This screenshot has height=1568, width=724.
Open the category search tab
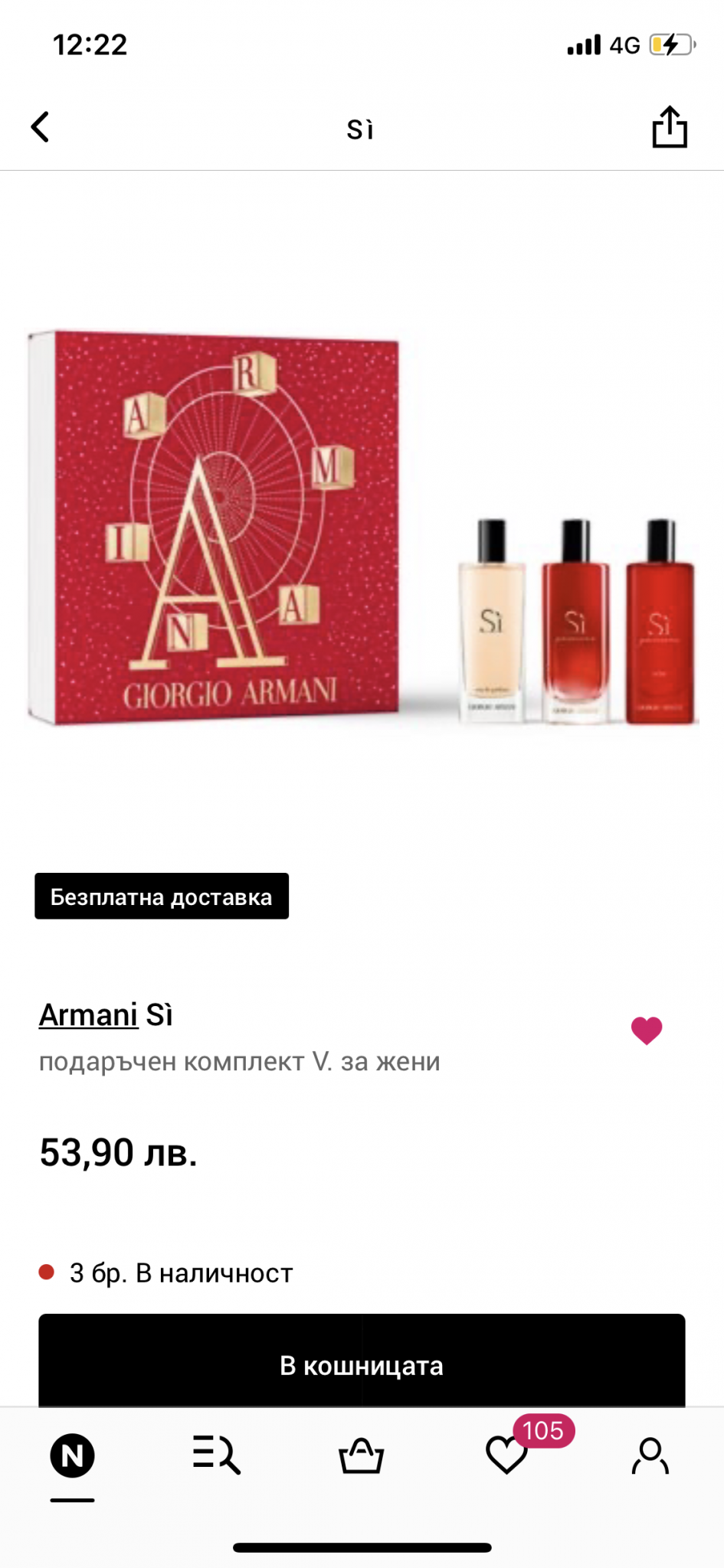217,1455
